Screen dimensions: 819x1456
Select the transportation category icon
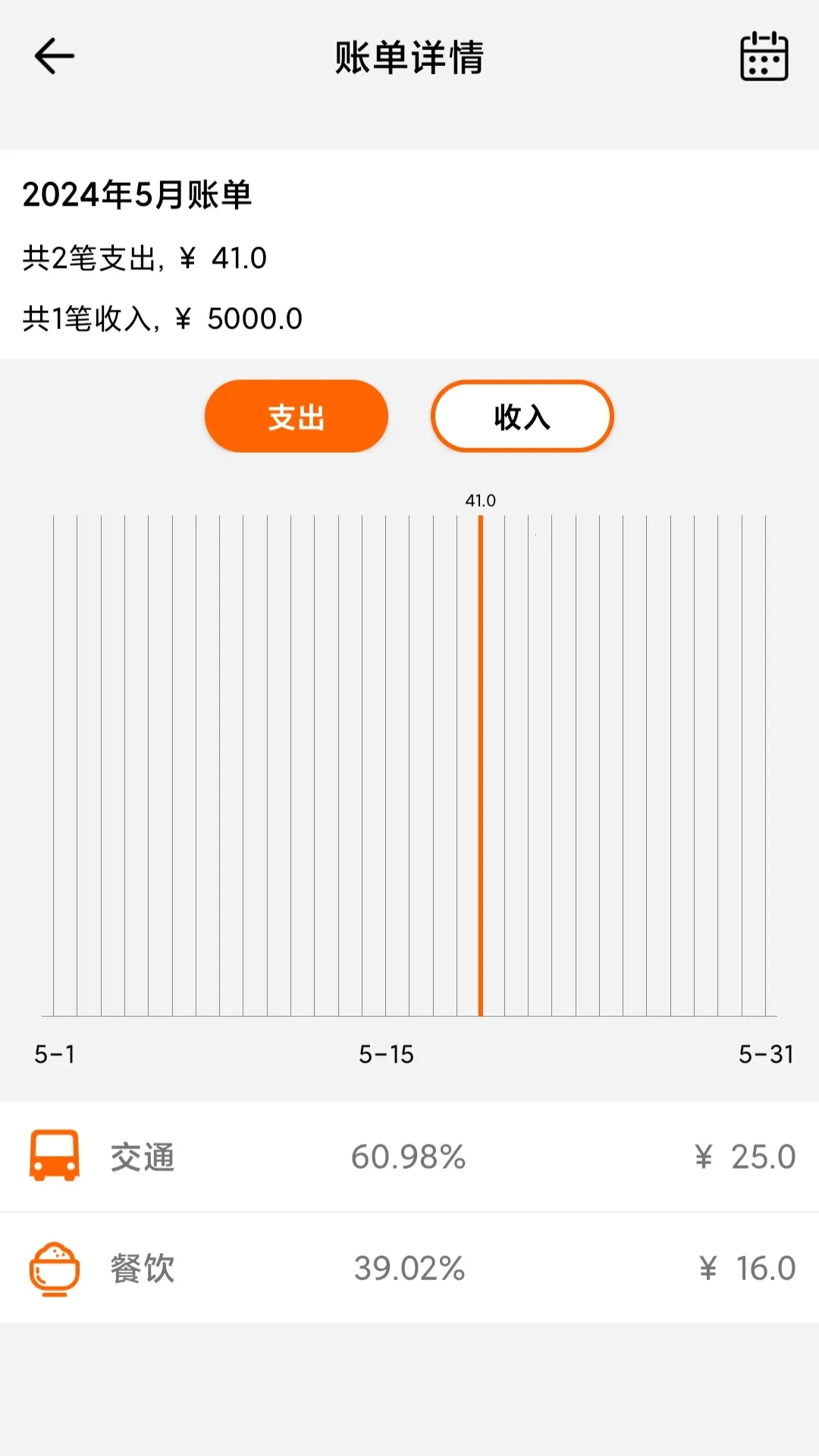pos(55,1156)
